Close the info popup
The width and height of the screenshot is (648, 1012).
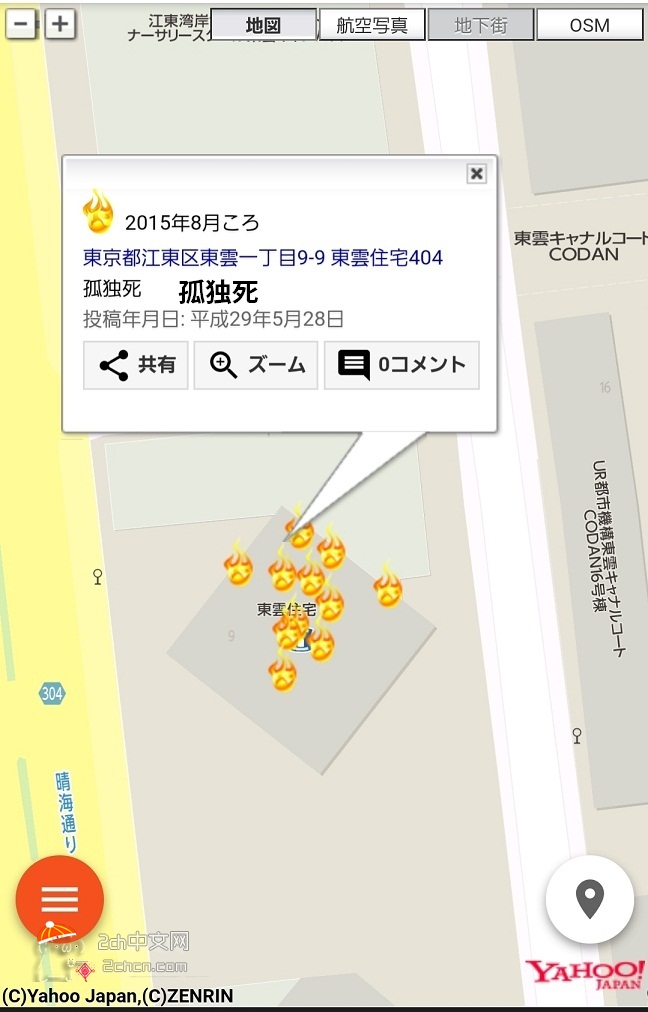pyautogui.click(x=477, y=174)
